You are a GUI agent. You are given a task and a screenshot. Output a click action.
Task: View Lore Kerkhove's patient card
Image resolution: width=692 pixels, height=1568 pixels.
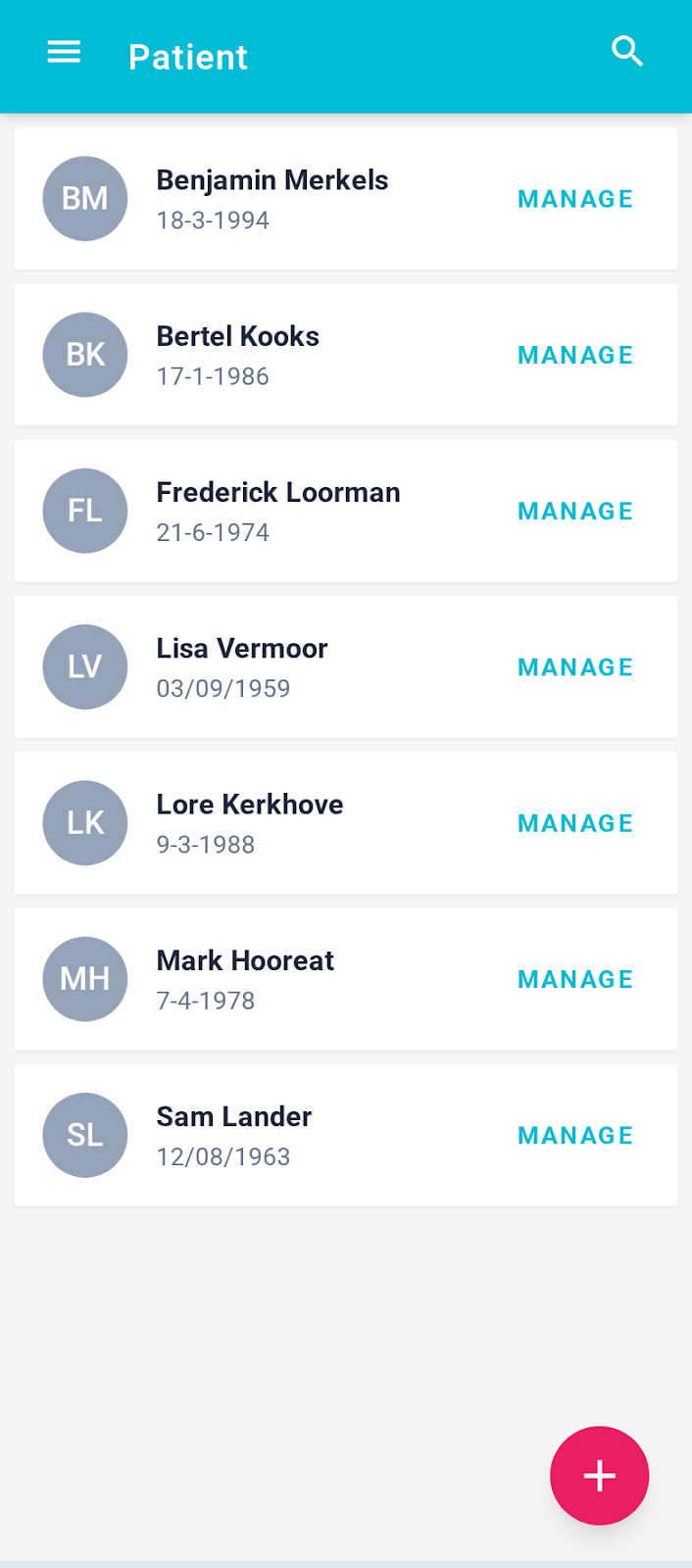[250, 823]
